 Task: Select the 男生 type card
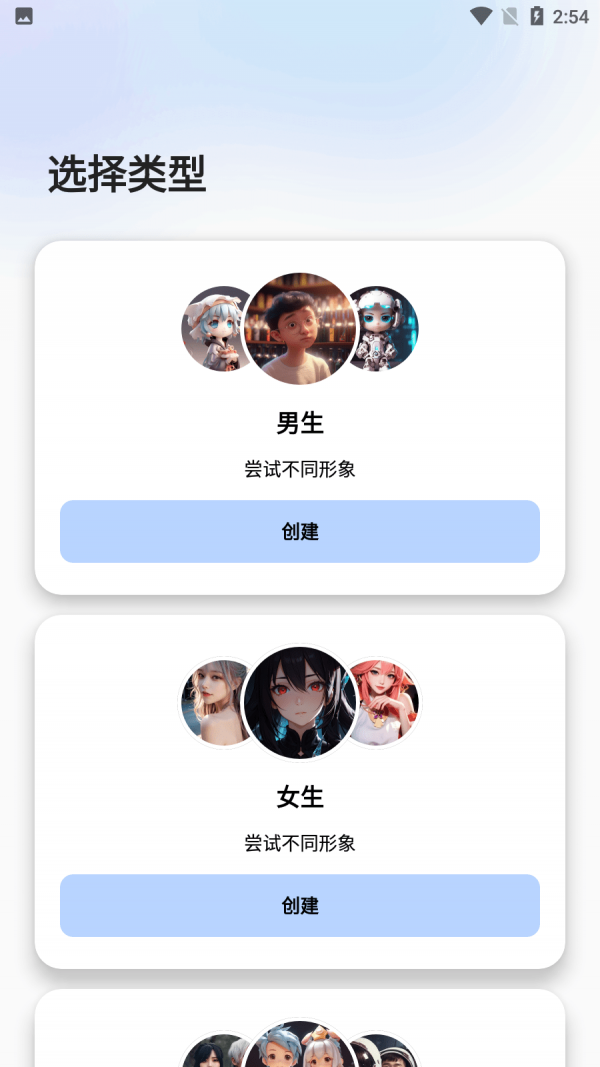300,423
